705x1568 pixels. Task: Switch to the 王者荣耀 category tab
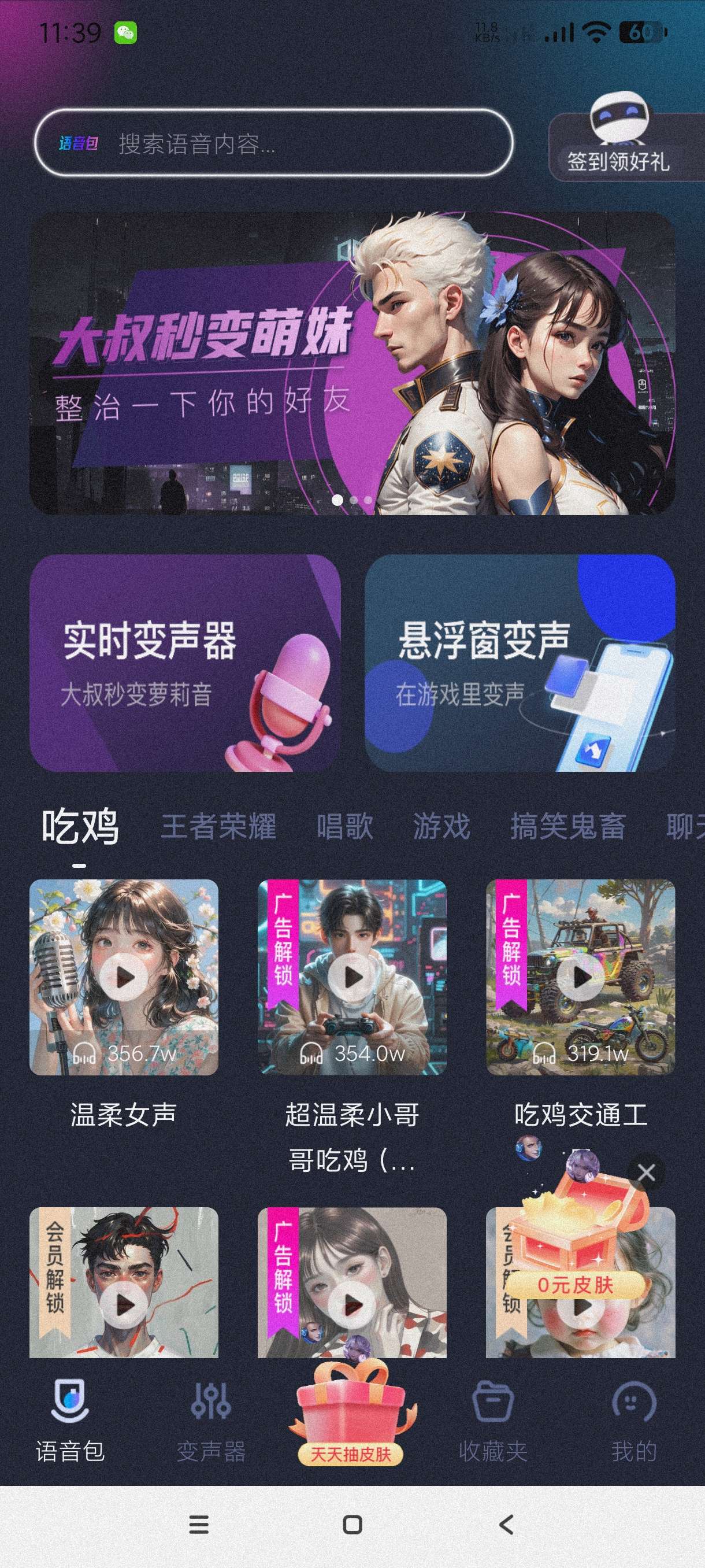(x=218, y=827)
